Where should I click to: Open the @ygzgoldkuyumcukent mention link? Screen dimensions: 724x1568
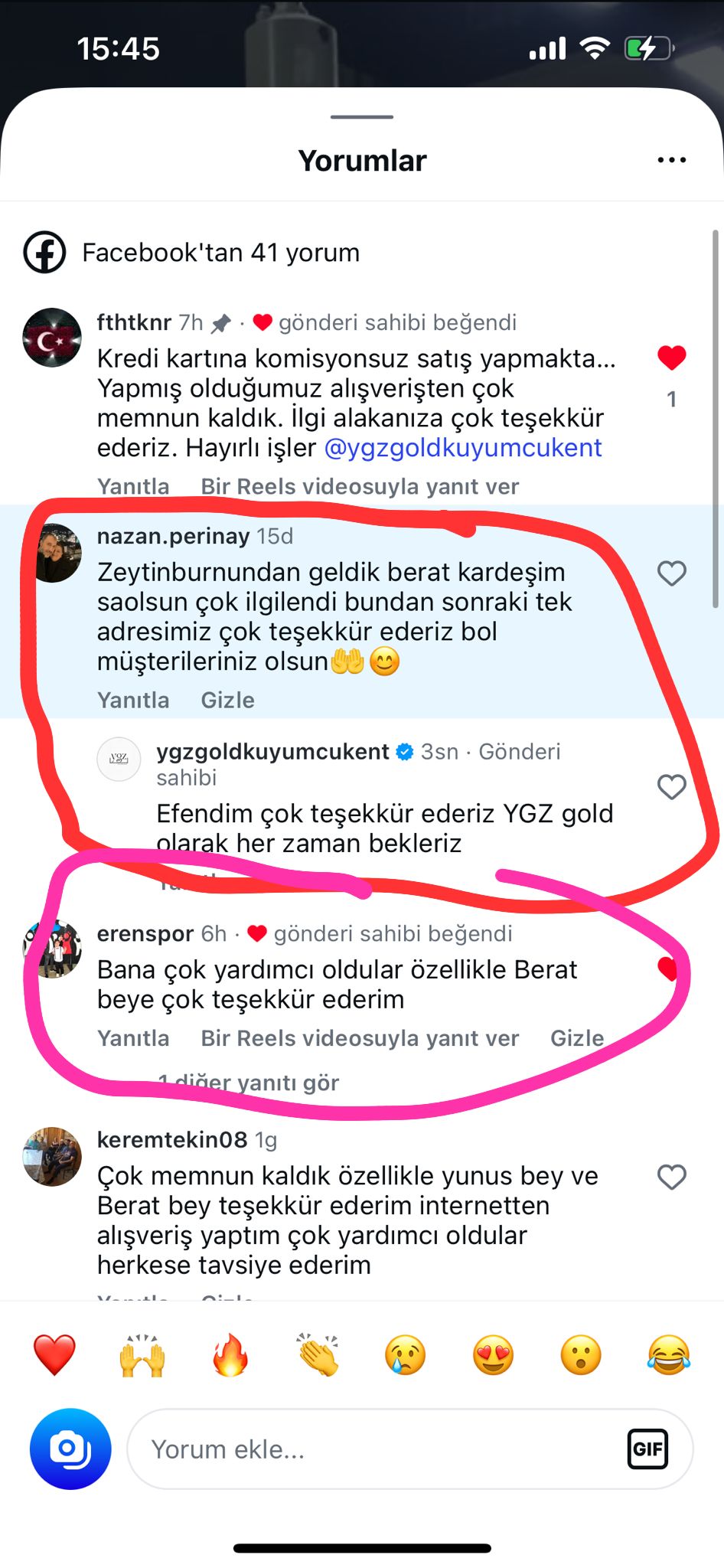click(463, 448)
